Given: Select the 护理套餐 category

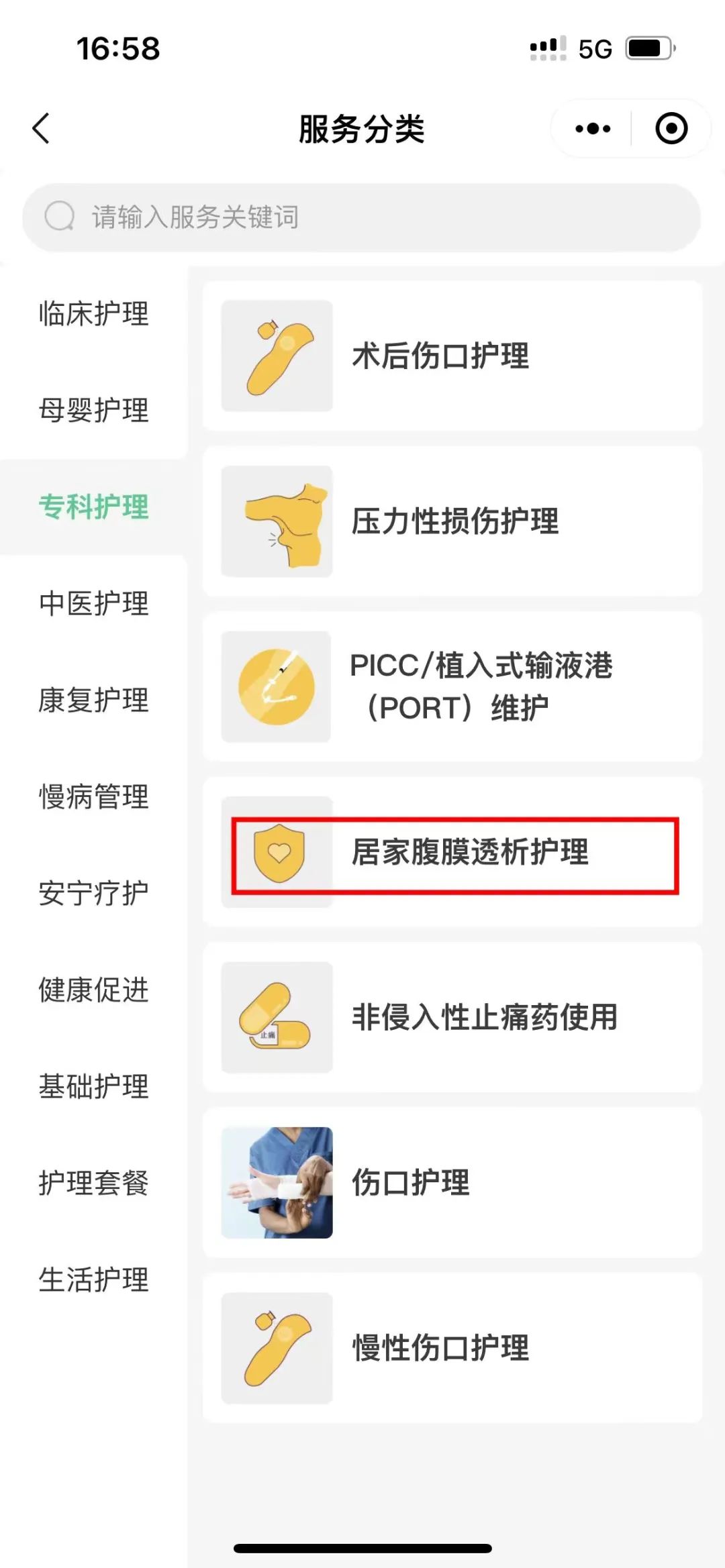Looking at the screenshot, I should click(93, 1183).
